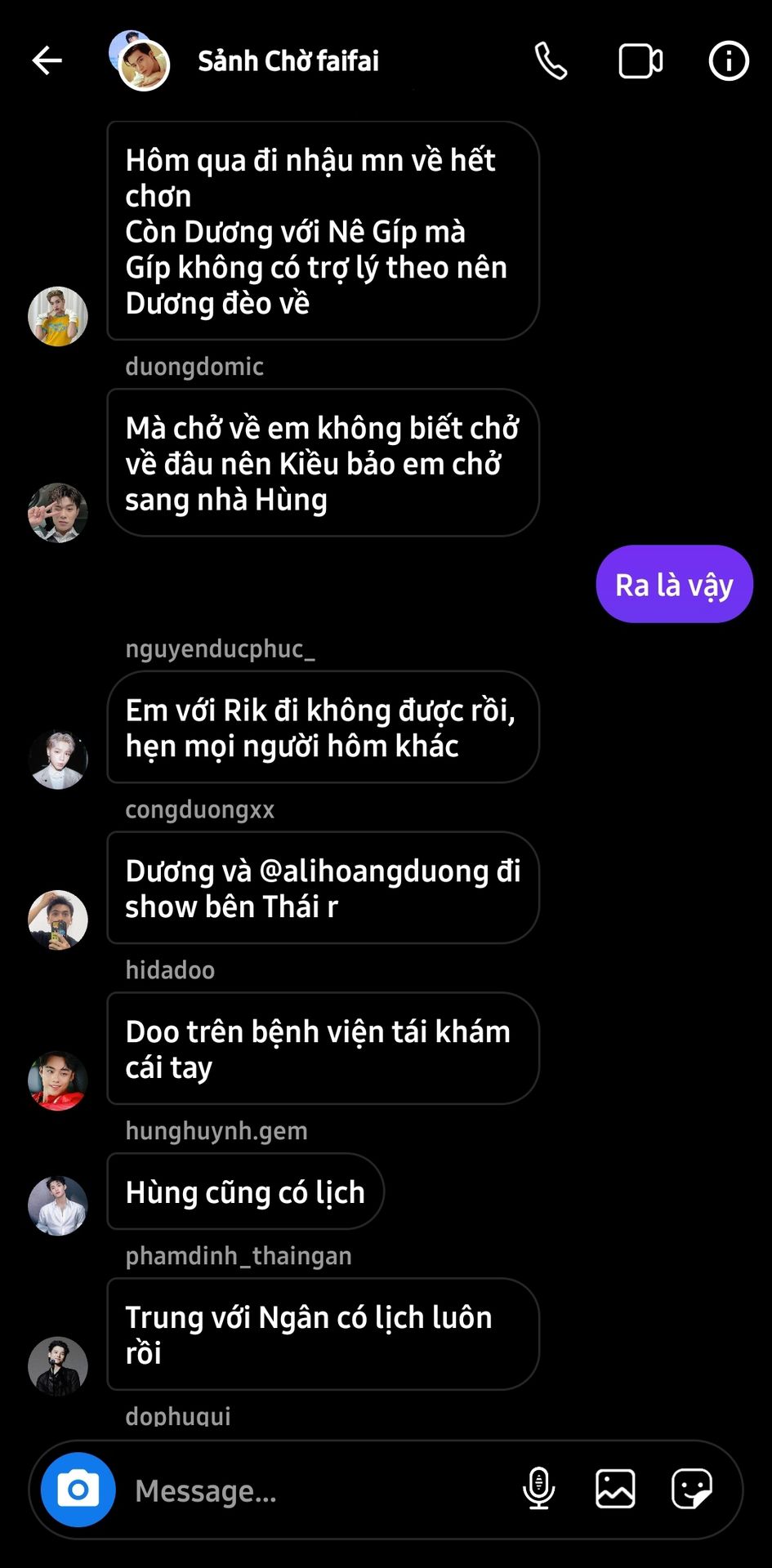
Task: Open the sticker picker
Action: [x=692, y=1489]
